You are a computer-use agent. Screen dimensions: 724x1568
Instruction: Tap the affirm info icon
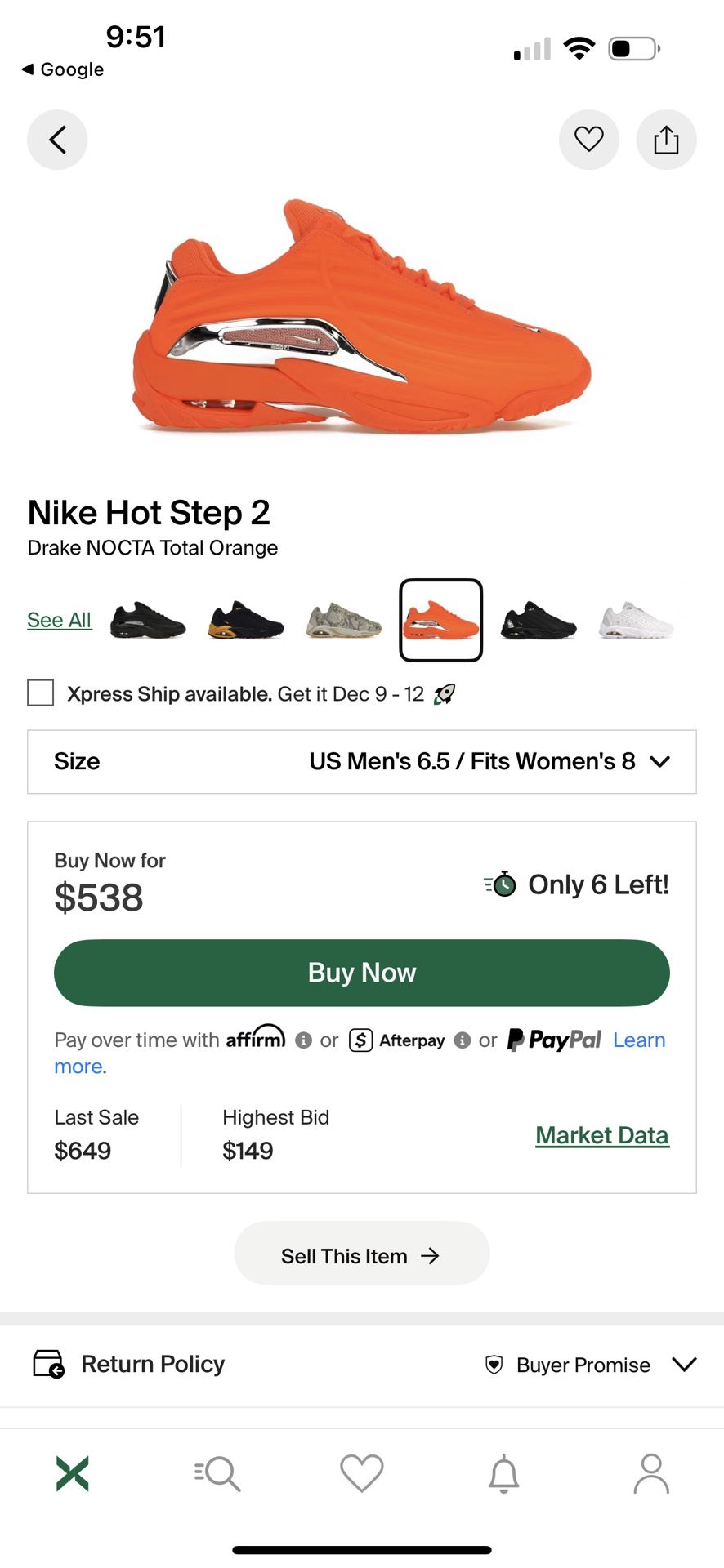click(303, 1040)
